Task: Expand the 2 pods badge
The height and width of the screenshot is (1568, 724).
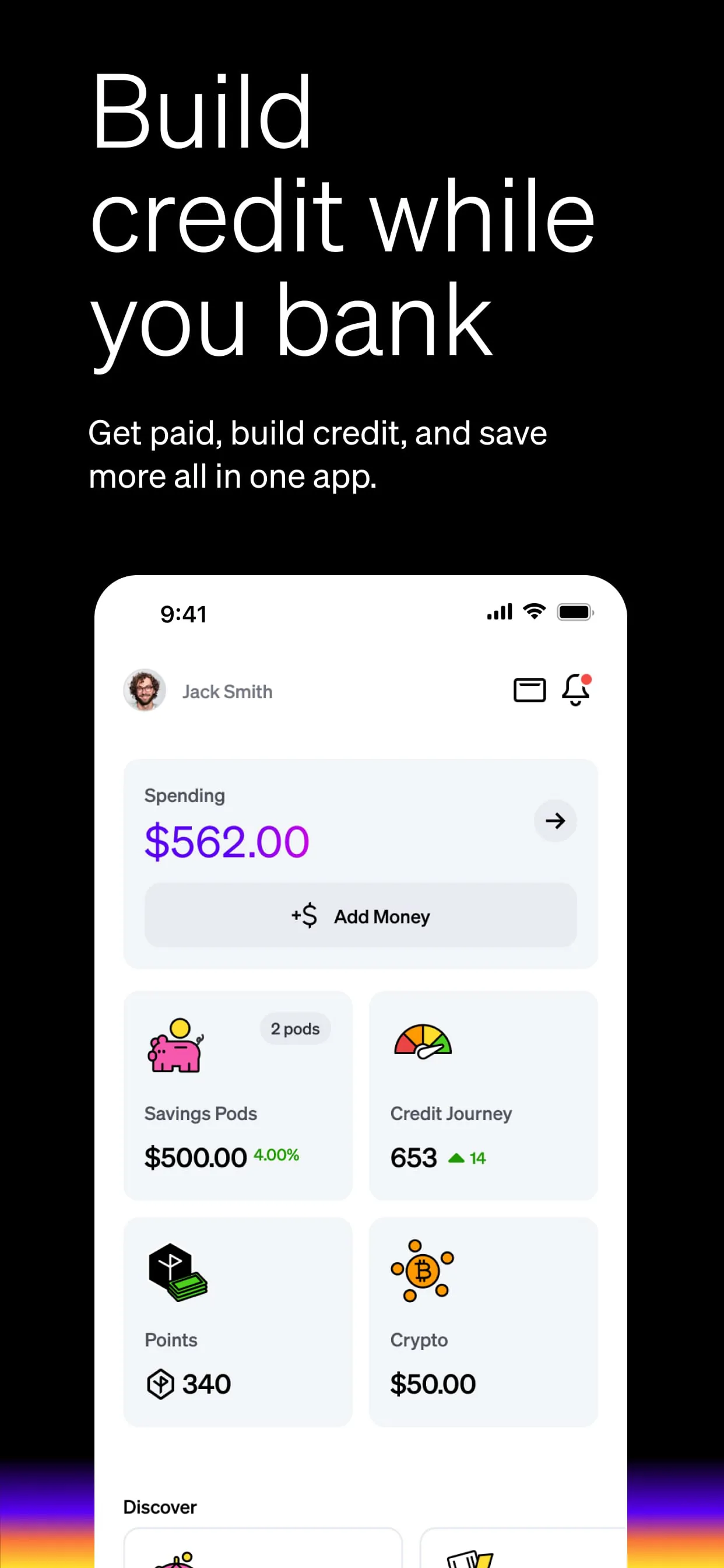Action: (296, 1028)
